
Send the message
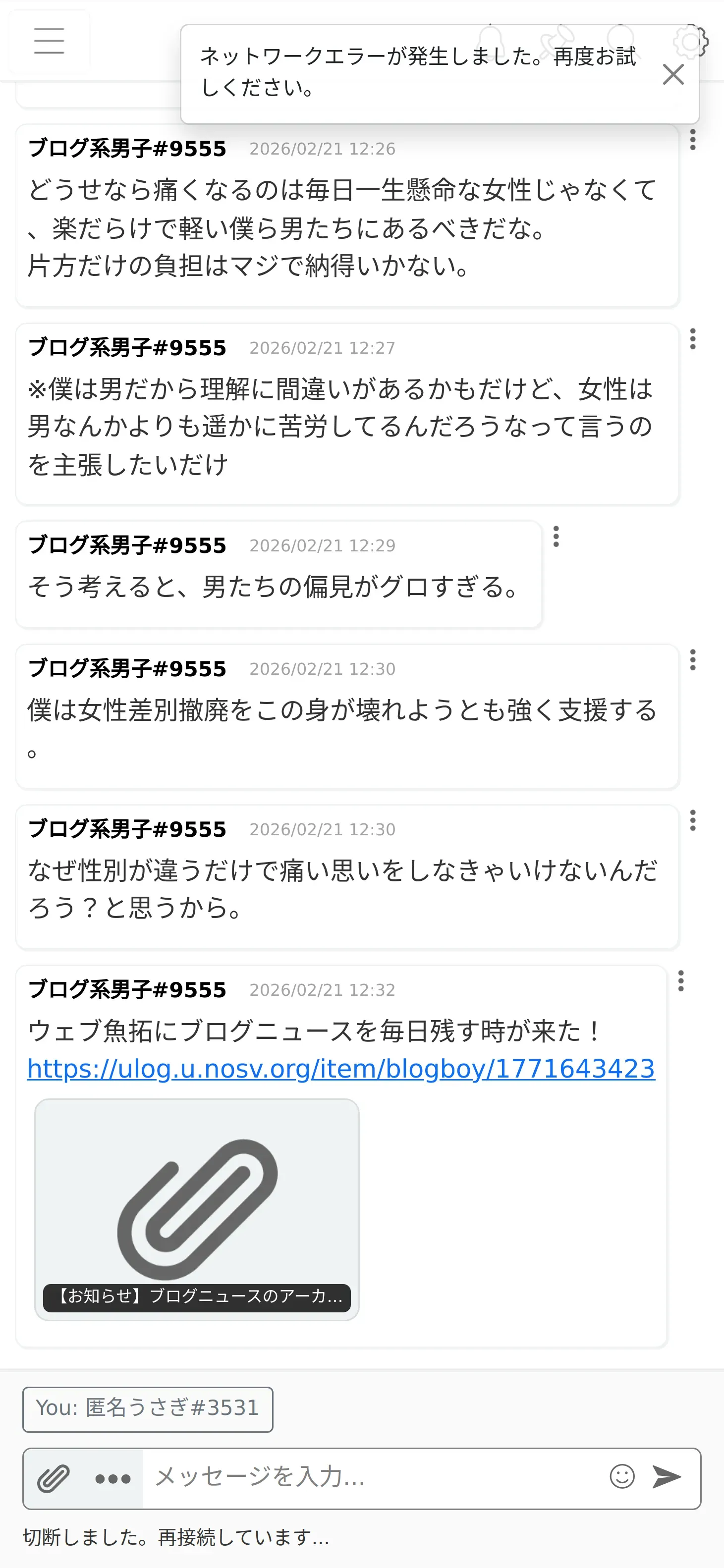click(667, 1477)
